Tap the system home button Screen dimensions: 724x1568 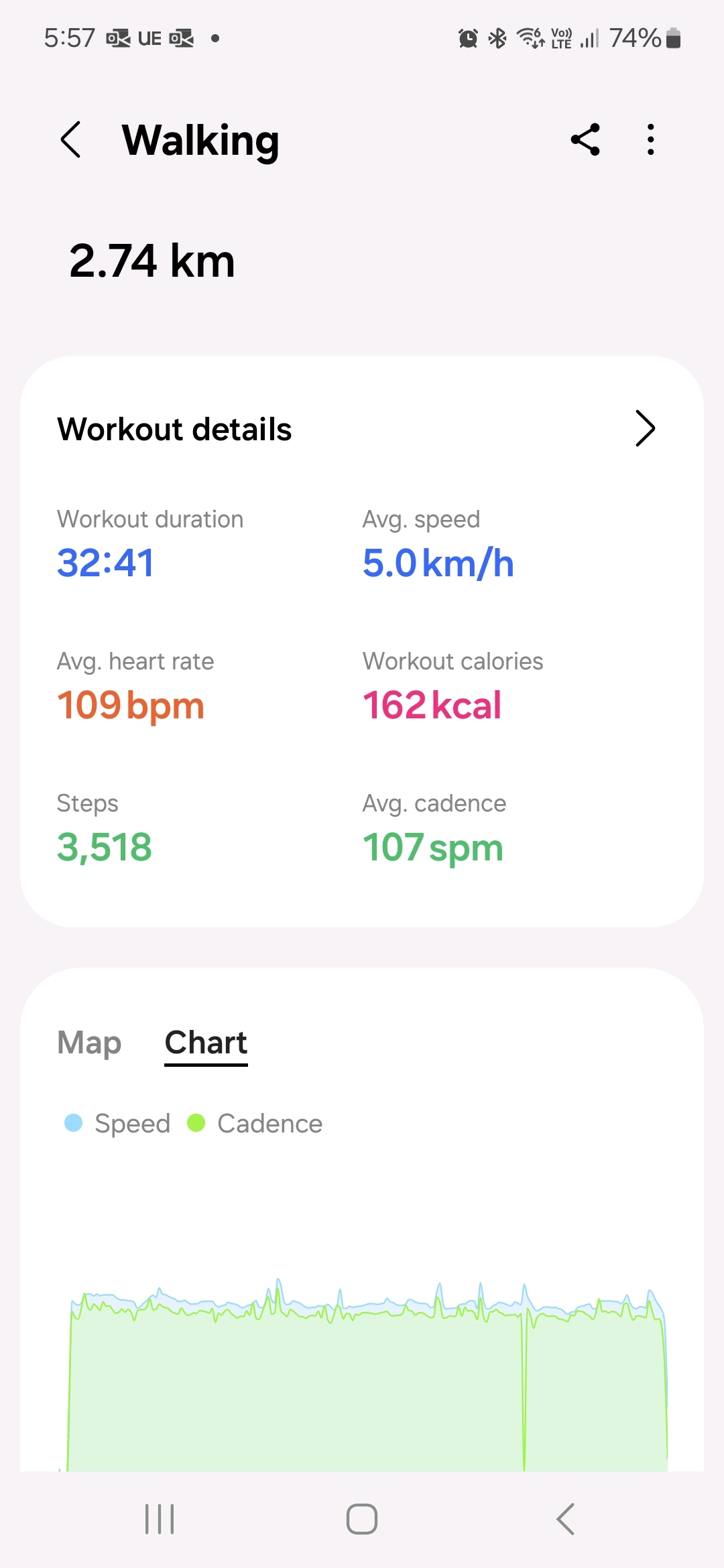click(x=362, y=1518)
